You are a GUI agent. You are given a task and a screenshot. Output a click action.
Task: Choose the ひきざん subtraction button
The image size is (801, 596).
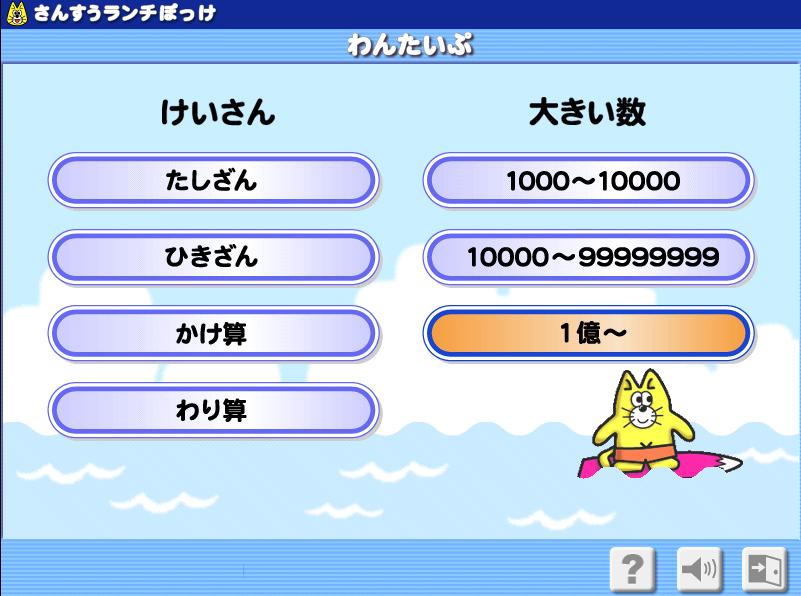click(213, 257)
